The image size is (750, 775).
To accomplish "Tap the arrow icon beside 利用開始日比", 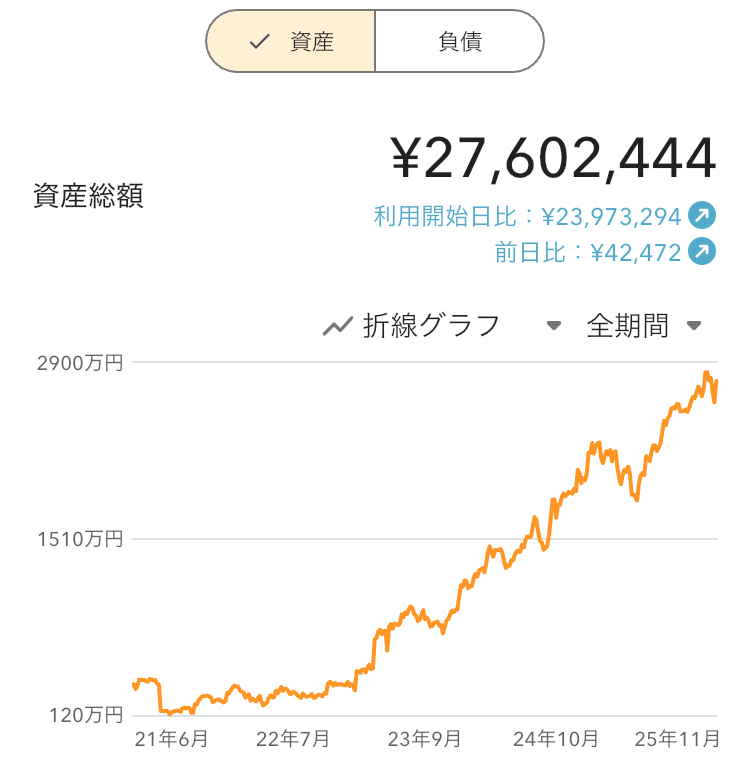I will (703, 215).
